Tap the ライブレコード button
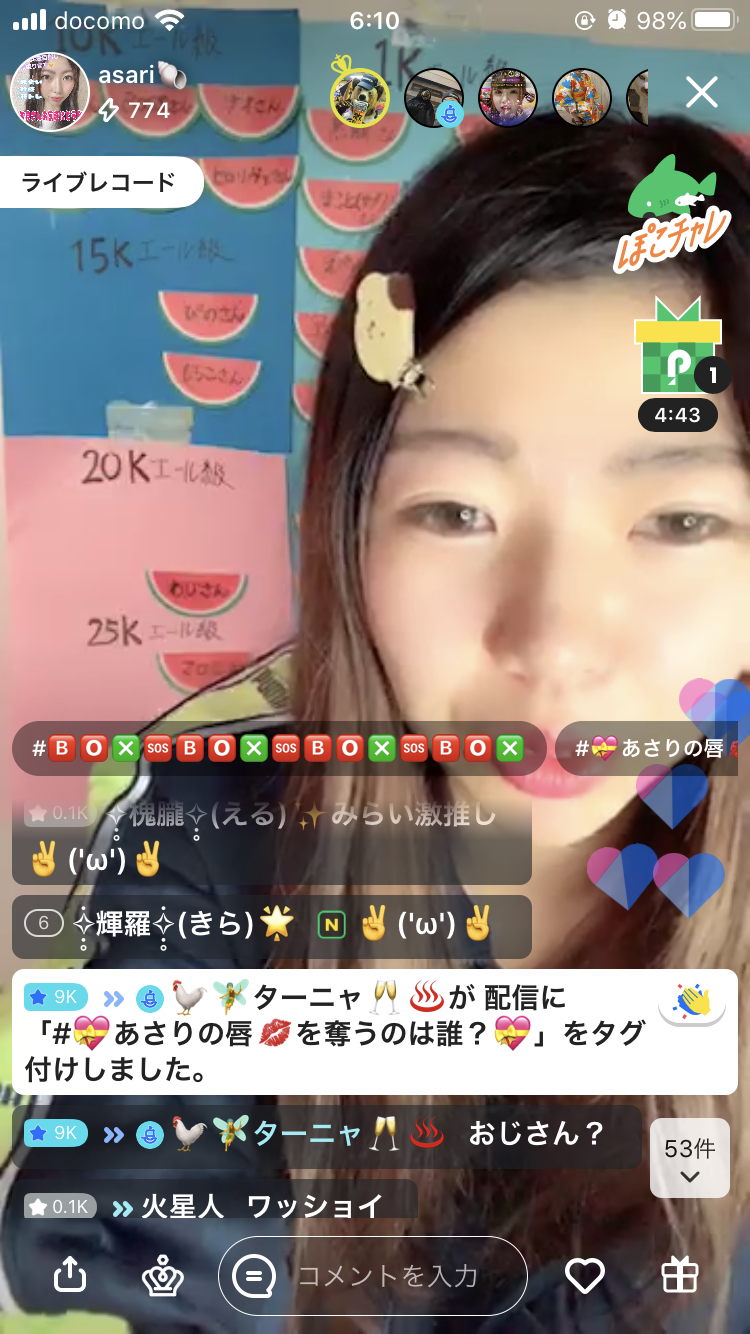 pyautogui.click(x=100, y=182)
